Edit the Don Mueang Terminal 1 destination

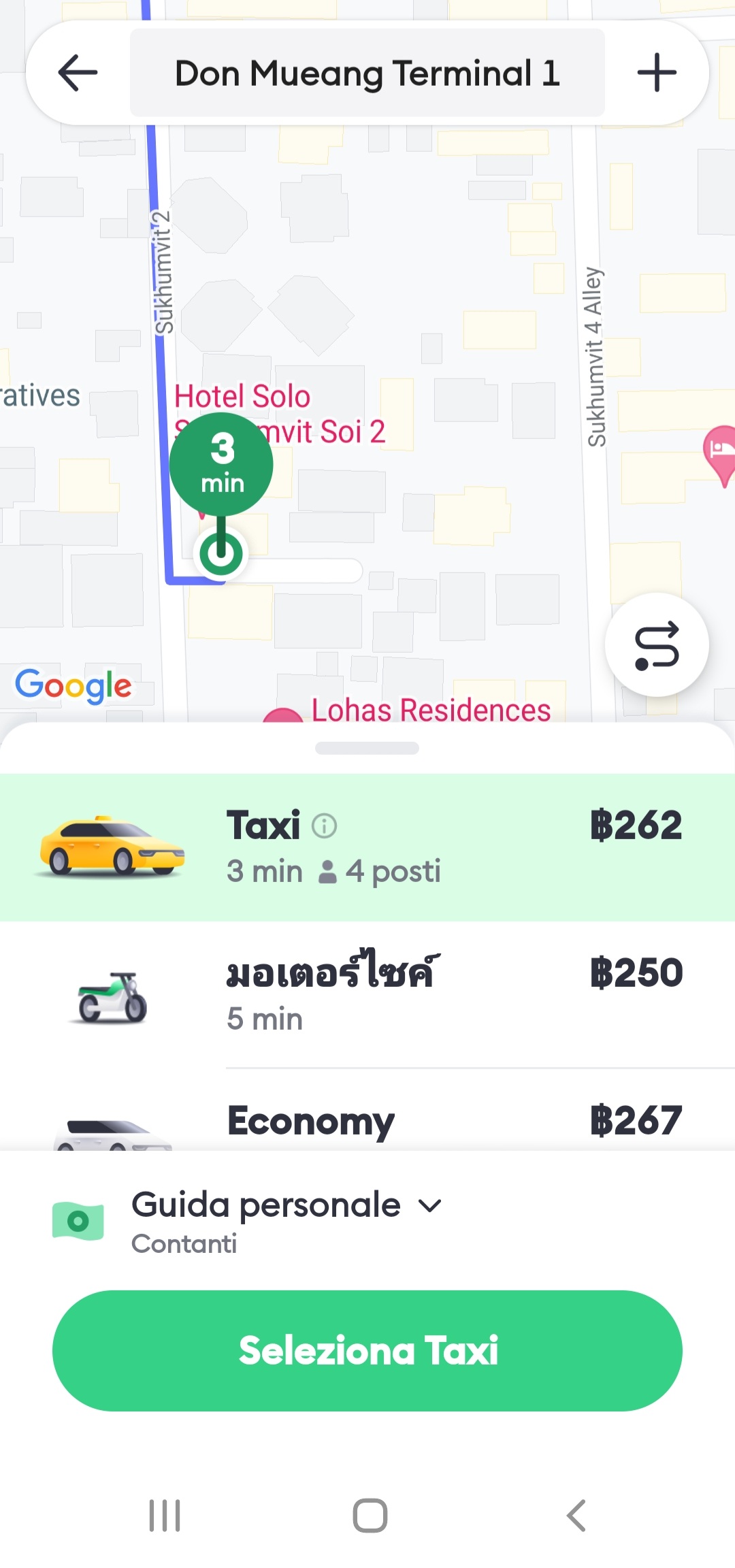pos(367,73)
